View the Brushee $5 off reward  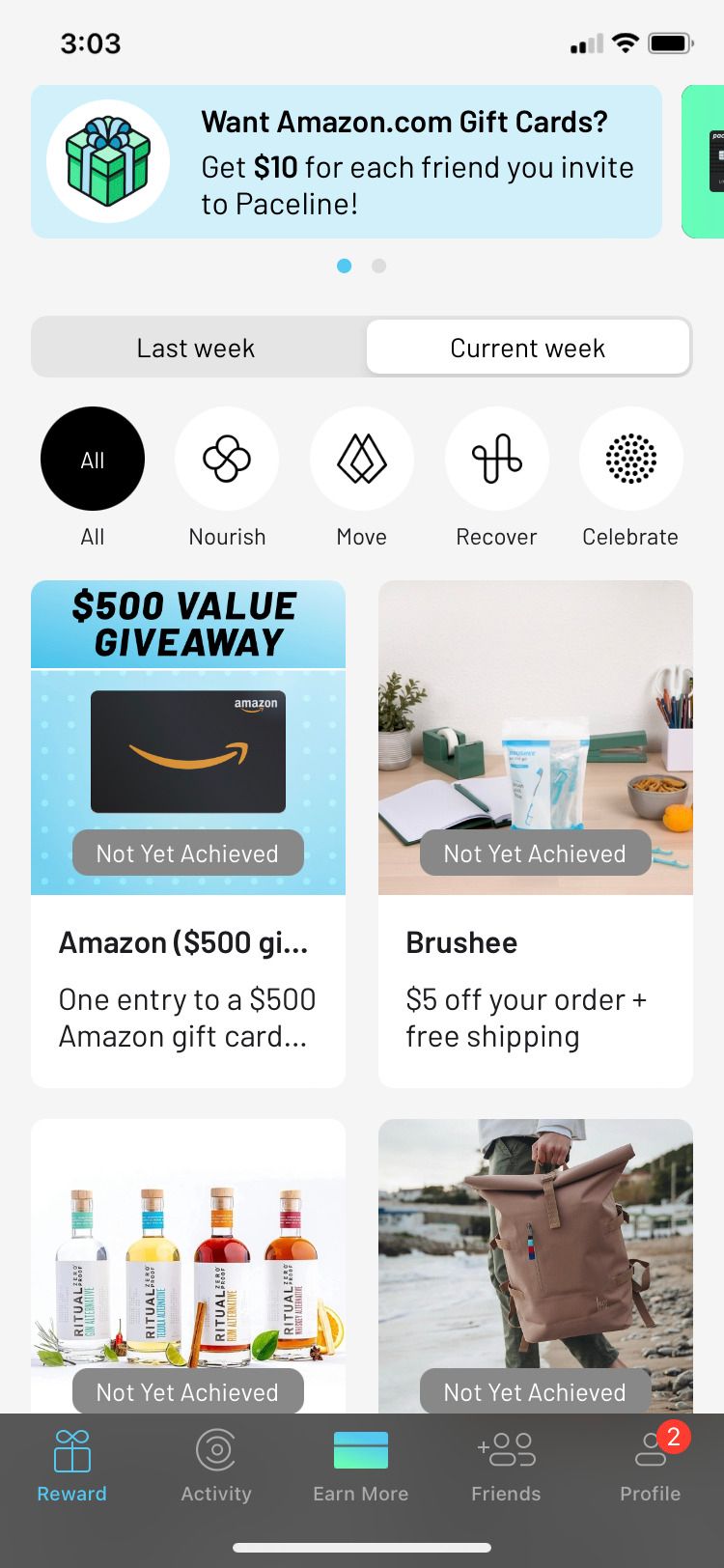(x=536, y=832)
